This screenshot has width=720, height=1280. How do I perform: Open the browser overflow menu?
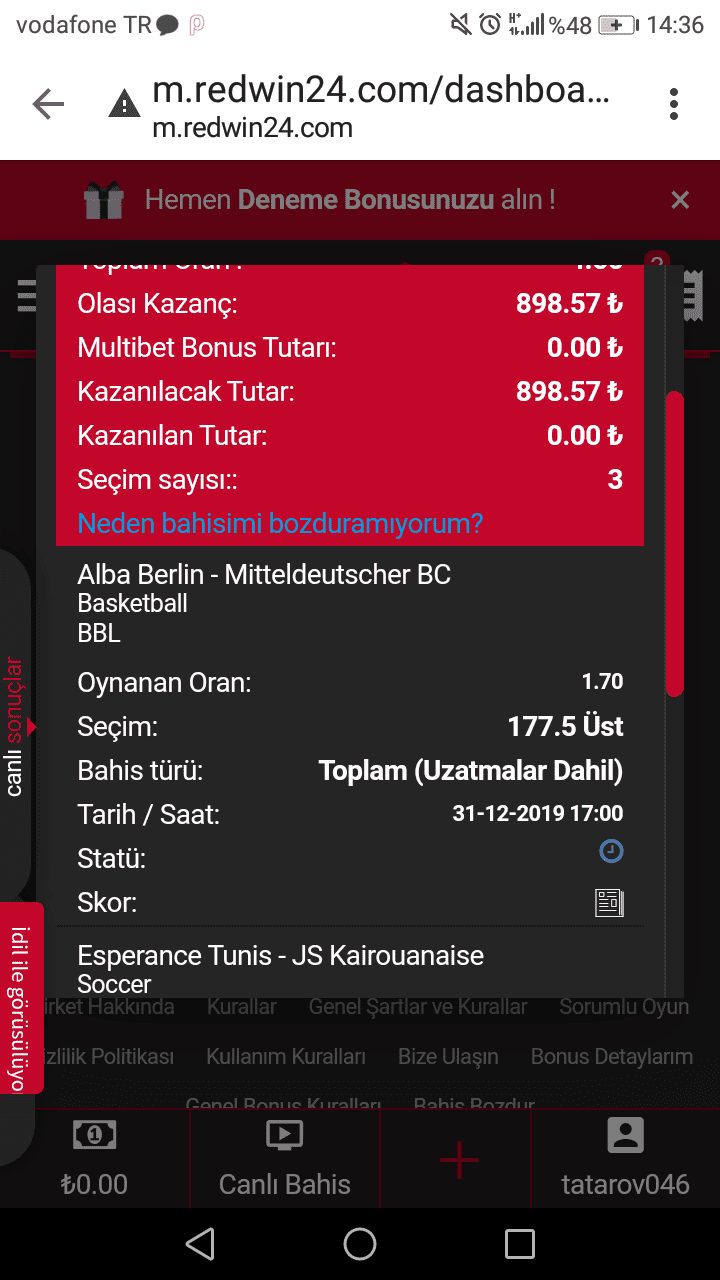[674, 104]
